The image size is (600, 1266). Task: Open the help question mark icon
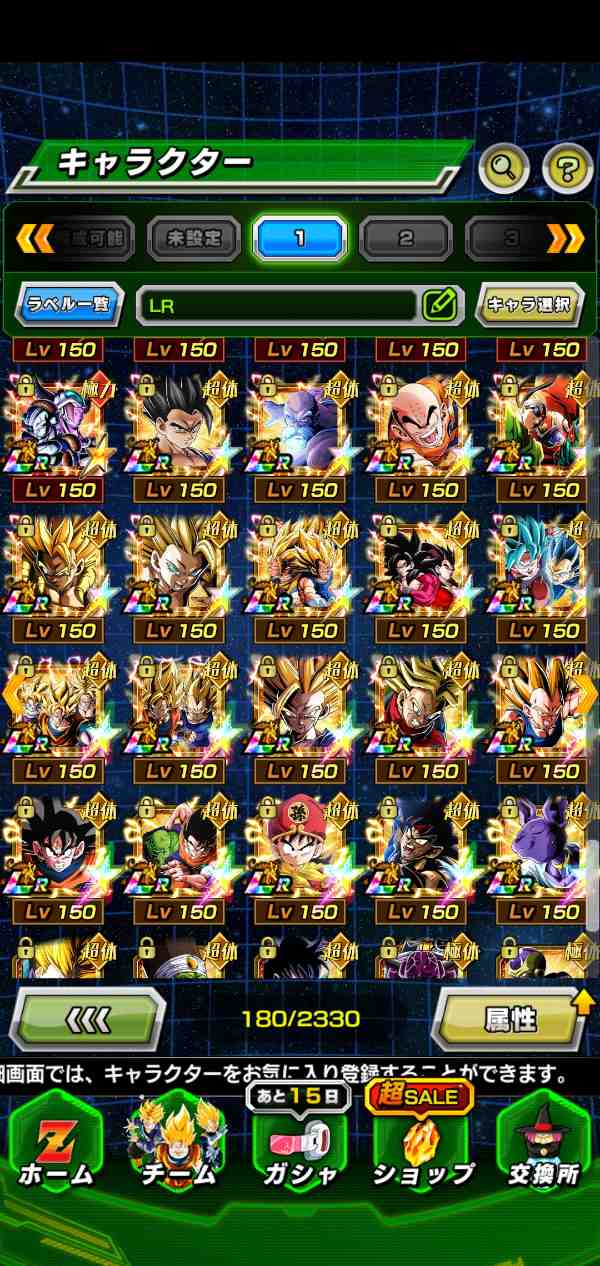click(x=567, y=169)
